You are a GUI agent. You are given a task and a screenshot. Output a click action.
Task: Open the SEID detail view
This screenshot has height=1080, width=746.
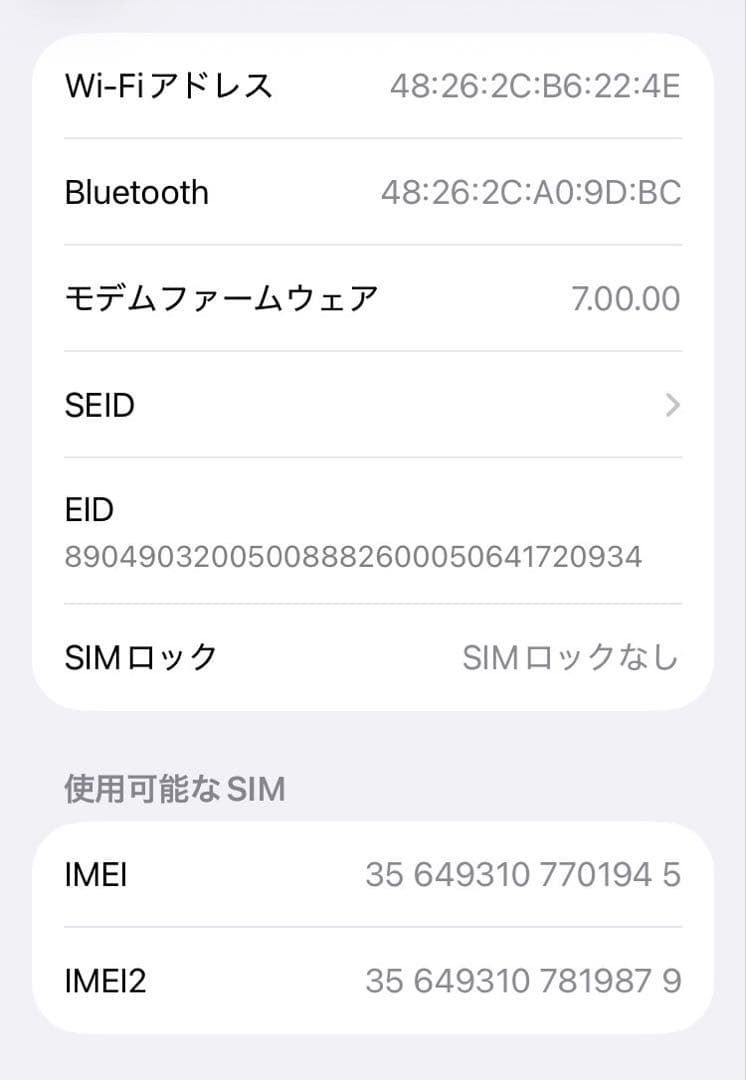click(x=373, y=405)
